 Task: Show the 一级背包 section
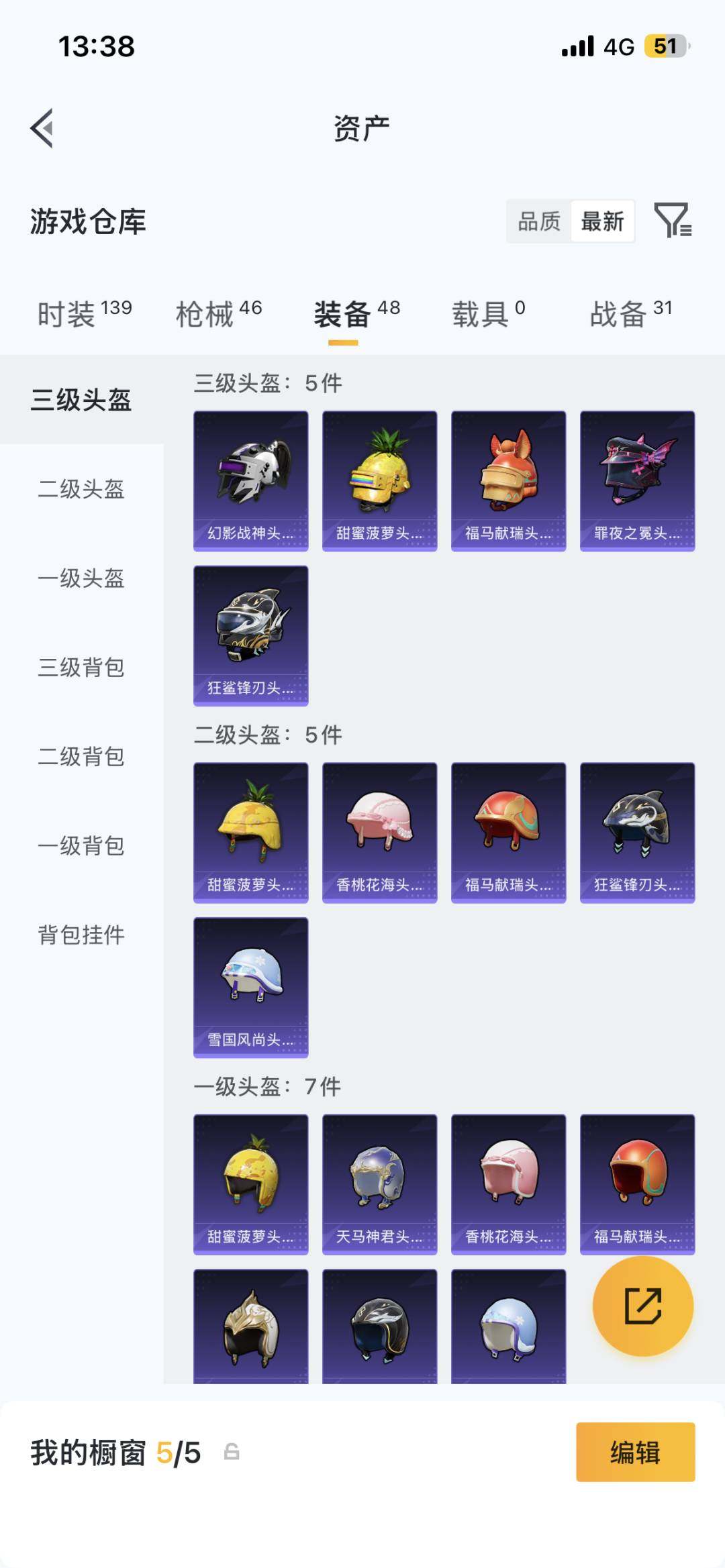(x=81, y=843)
